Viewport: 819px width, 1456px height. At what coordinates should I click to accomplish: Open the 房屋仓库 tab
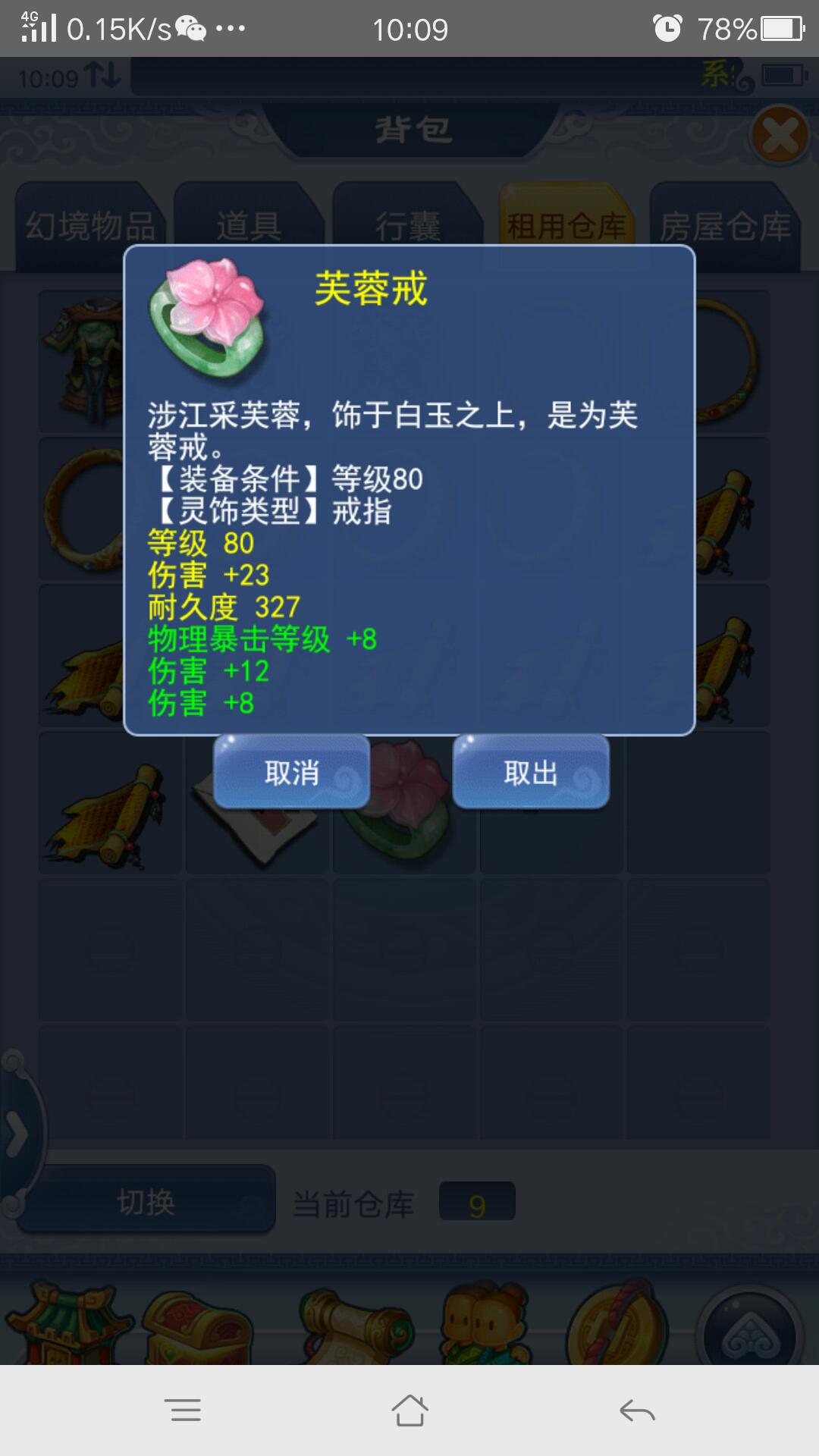725,226
